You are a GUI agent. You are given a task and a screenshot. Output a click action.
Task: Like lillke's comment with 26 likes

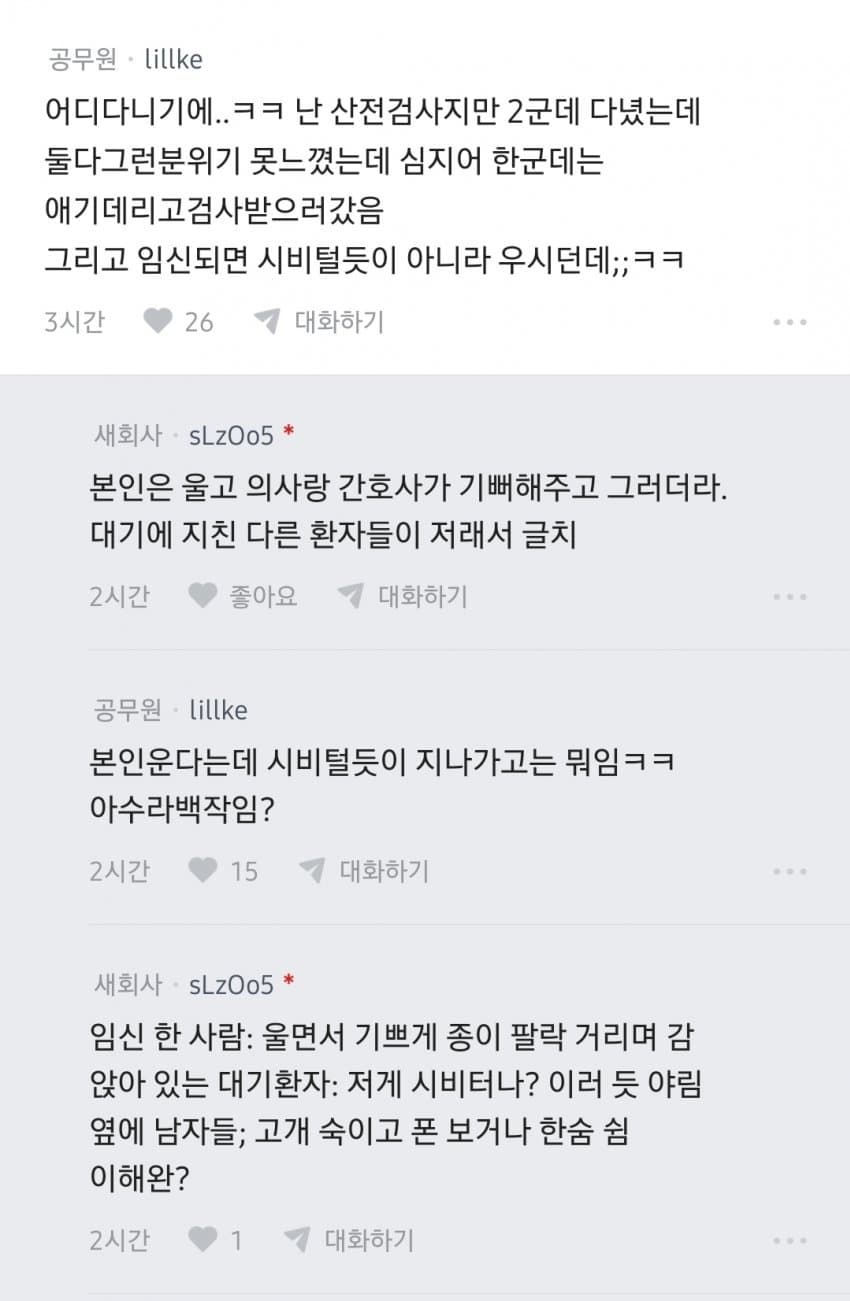coord(159,321)
